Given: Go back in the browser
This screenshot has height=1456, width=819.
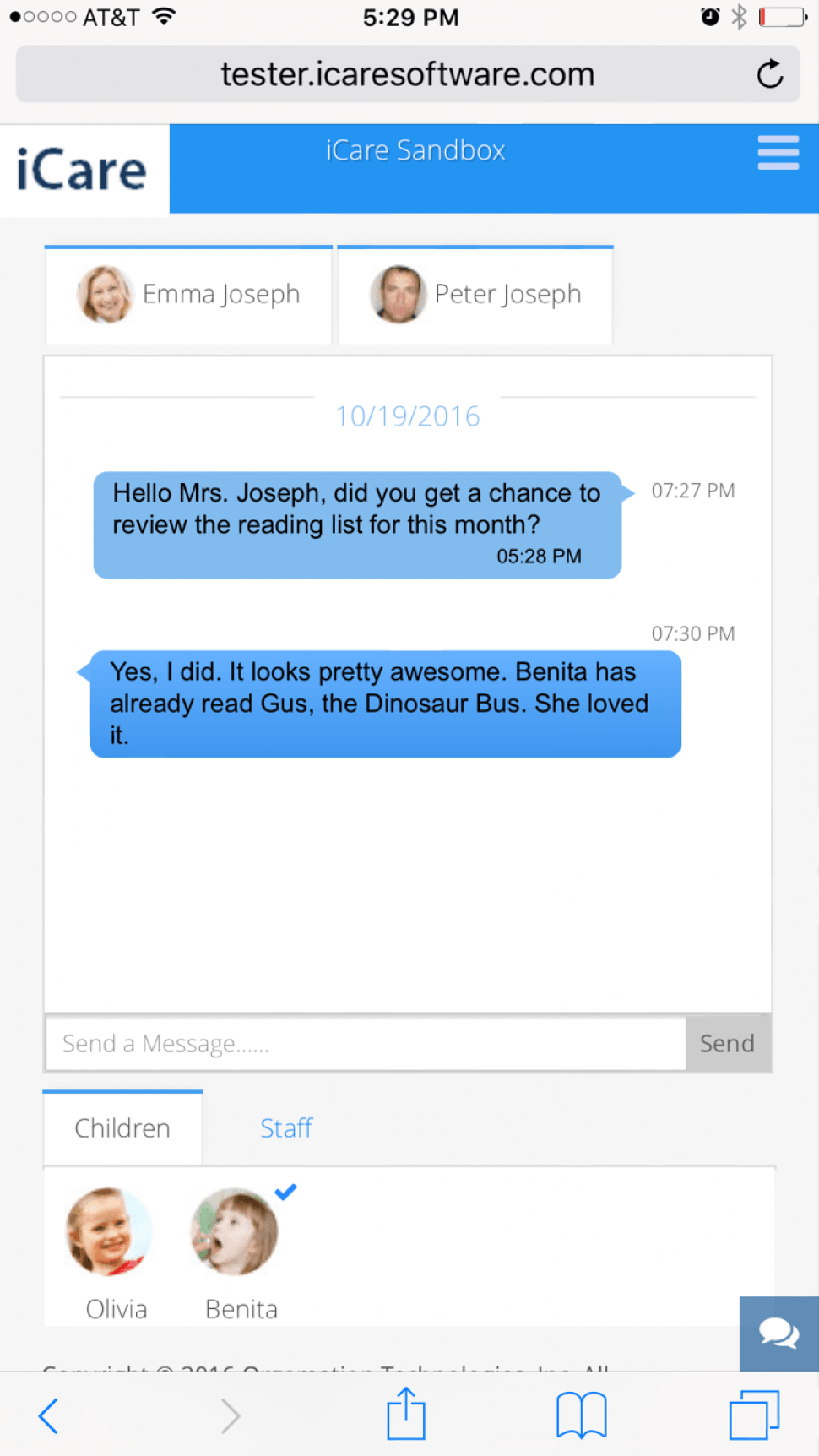Looking at the screenshot, I should [49, 1416].
